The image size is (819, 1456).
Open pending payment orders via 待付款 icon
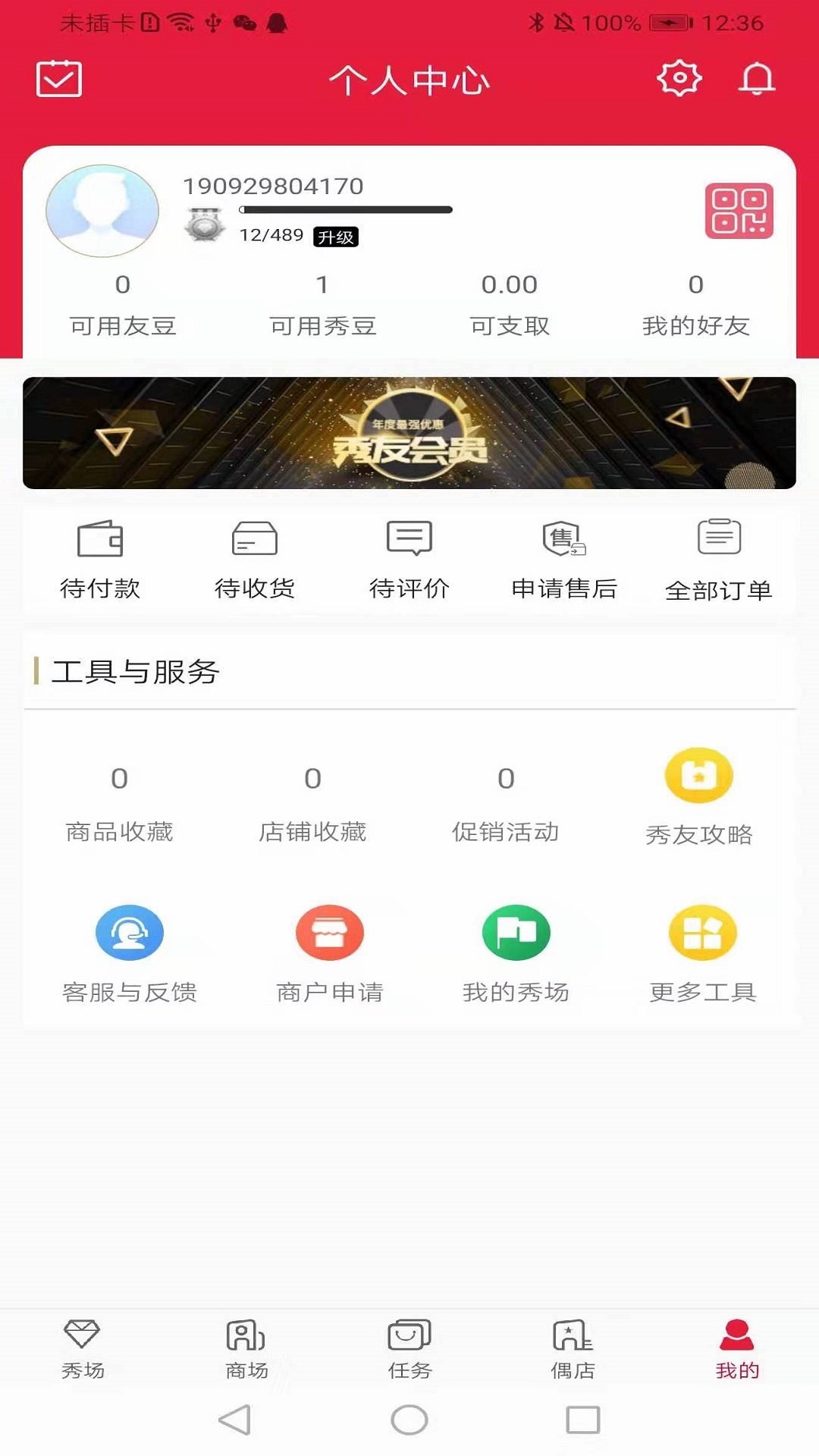pos(102,557)
